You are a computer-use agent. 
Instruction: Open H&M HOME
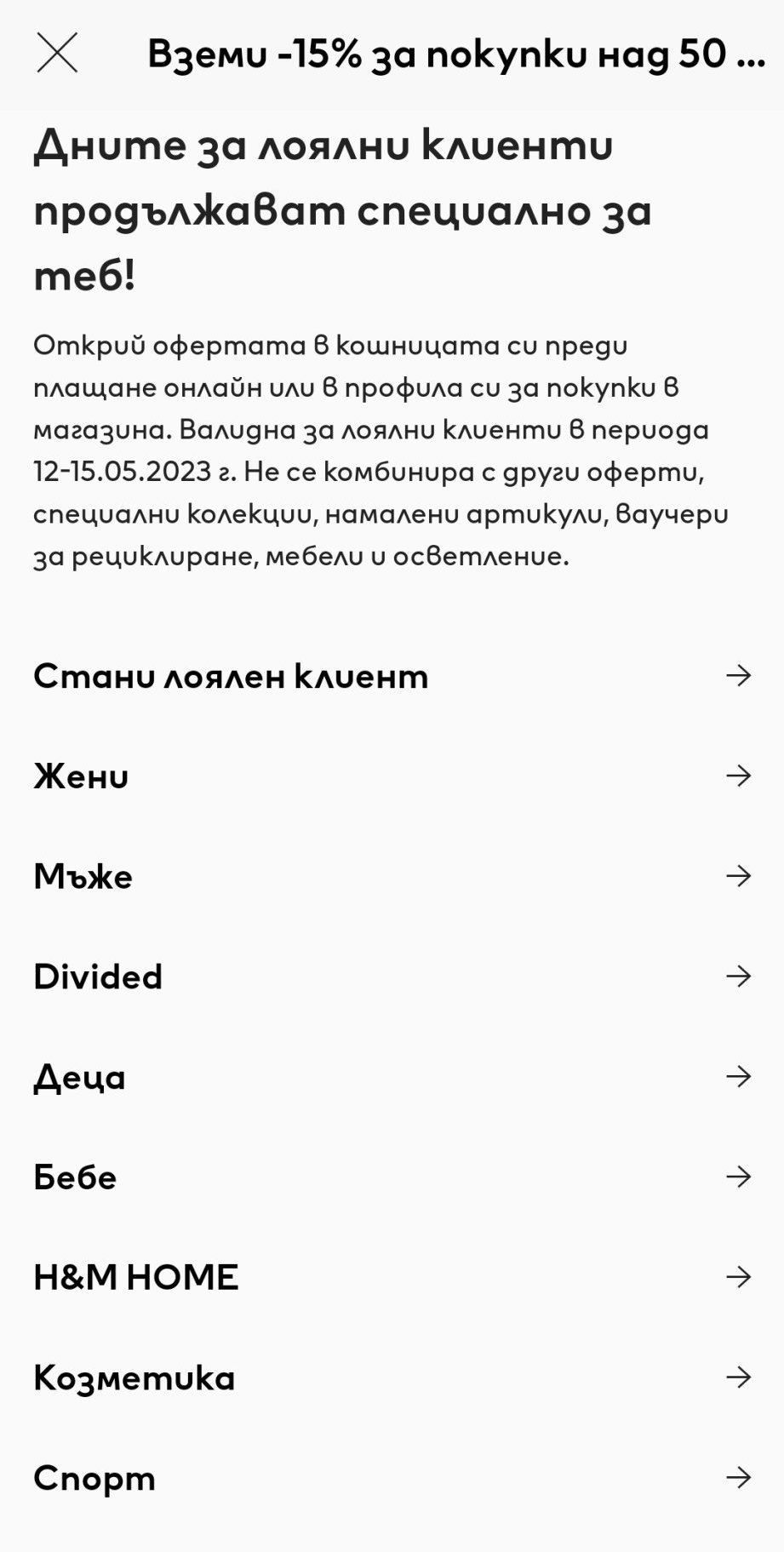[x=392, y=1277]
